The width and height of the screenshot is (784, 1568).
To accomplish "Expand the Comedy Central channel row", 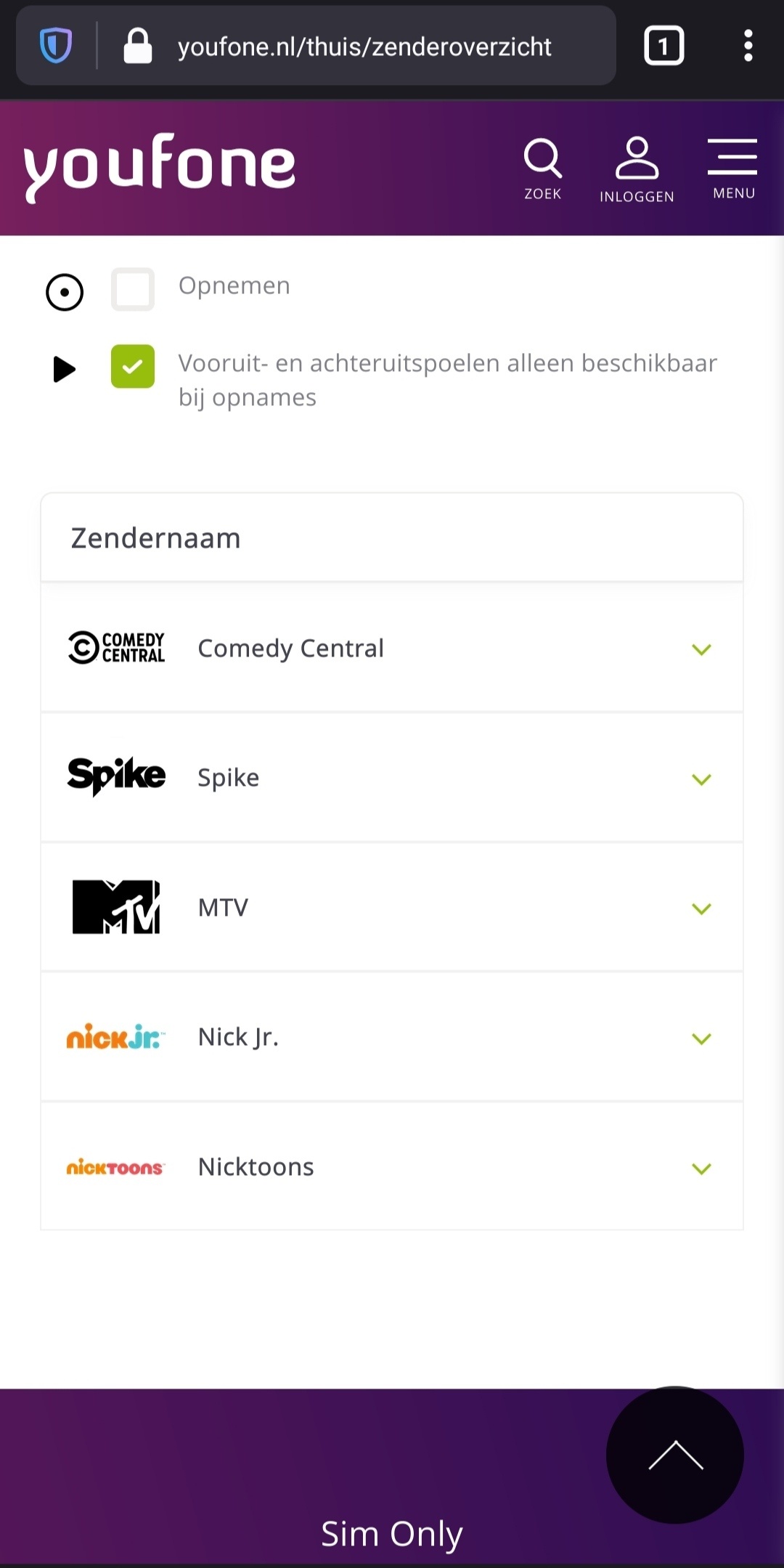I will [x=701, y=649].
